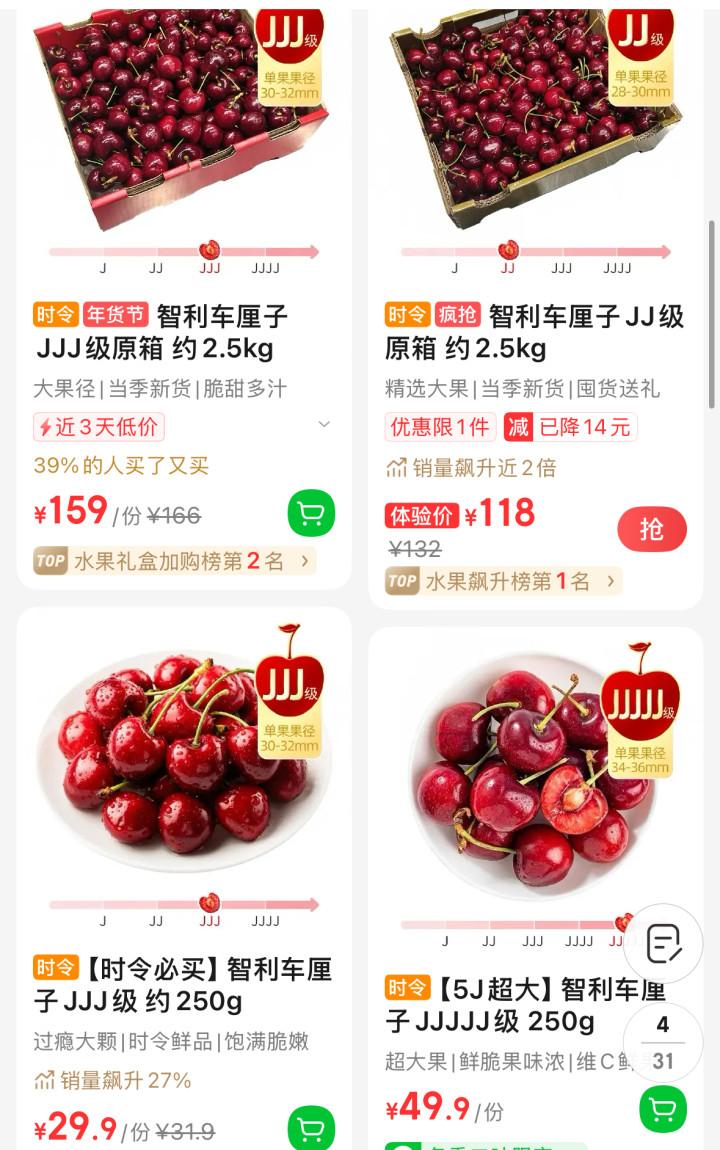Open 水果礼盒加购榜第2名 ranking
This screenshot has height=1150, width=720.
175,561
